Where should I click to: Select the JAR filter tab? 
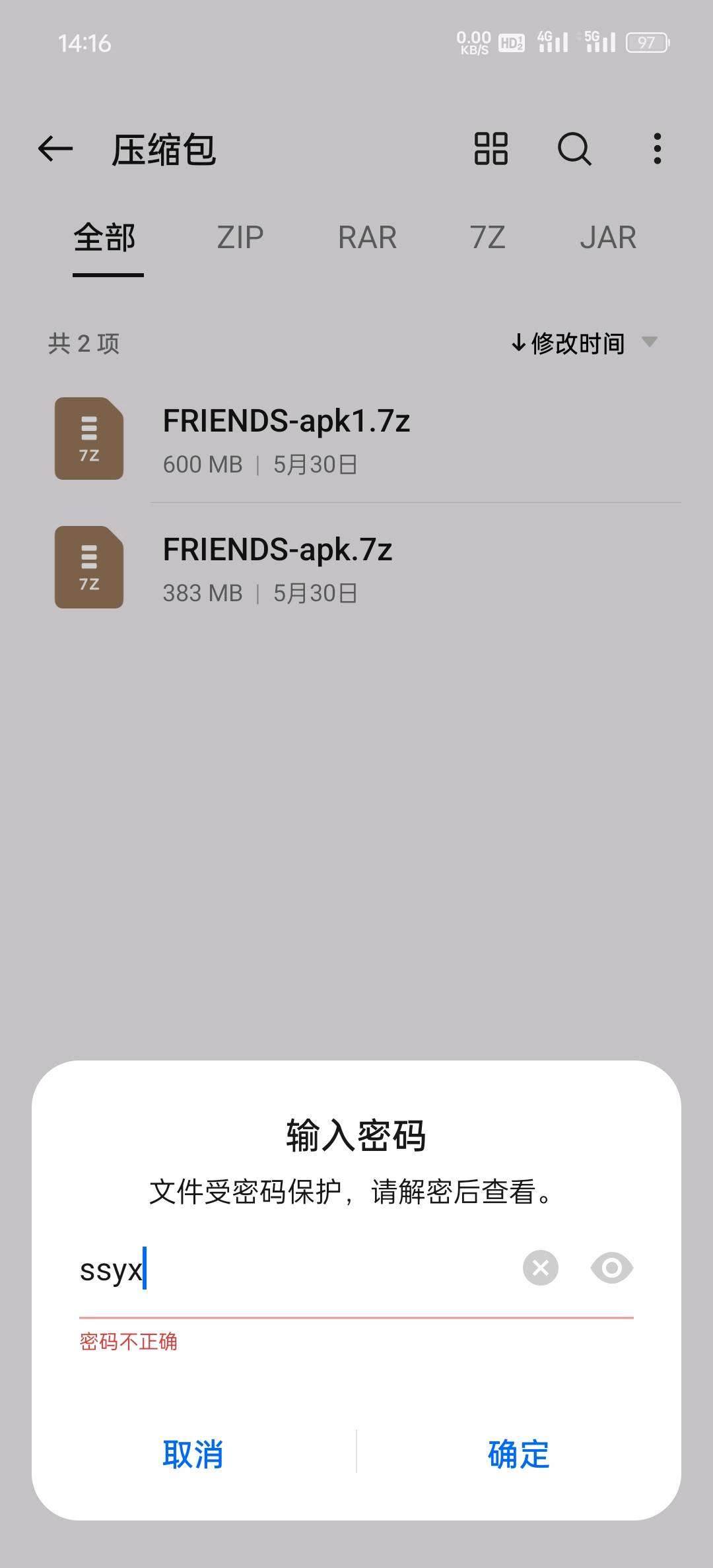point(609,238)
